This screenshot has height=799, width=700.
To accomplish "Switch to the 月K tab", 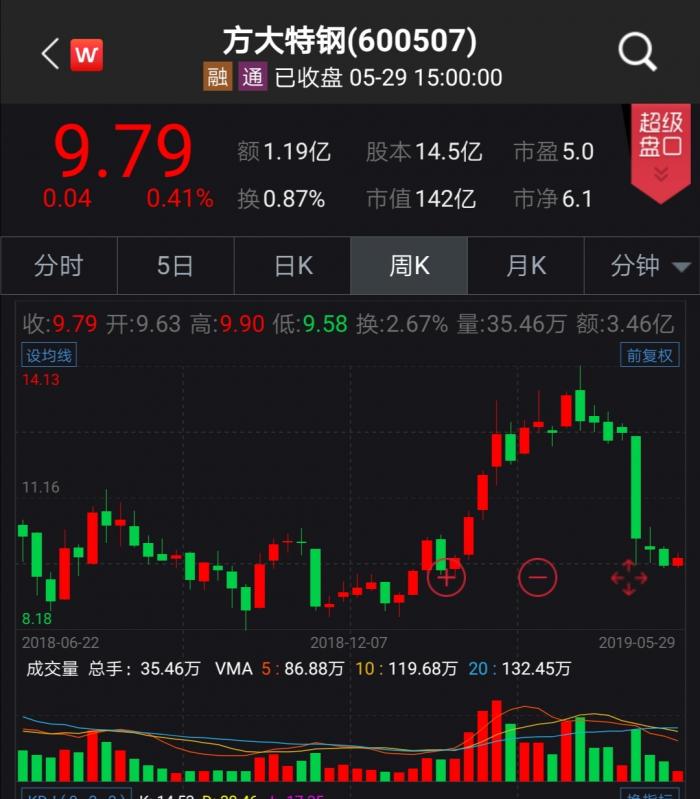I will (526, 266).
